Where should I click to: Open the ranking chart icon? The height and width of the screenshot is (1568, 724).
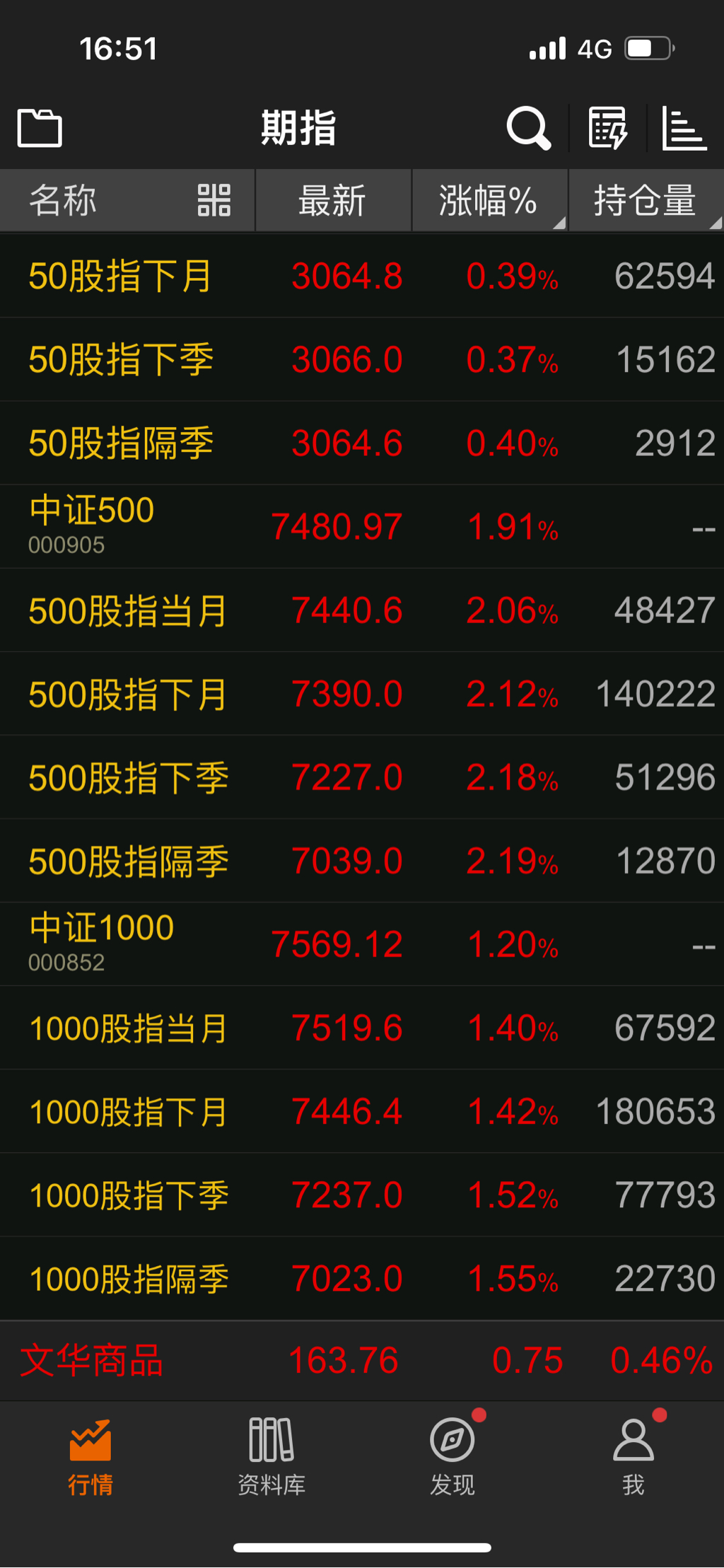coord(684,129)
